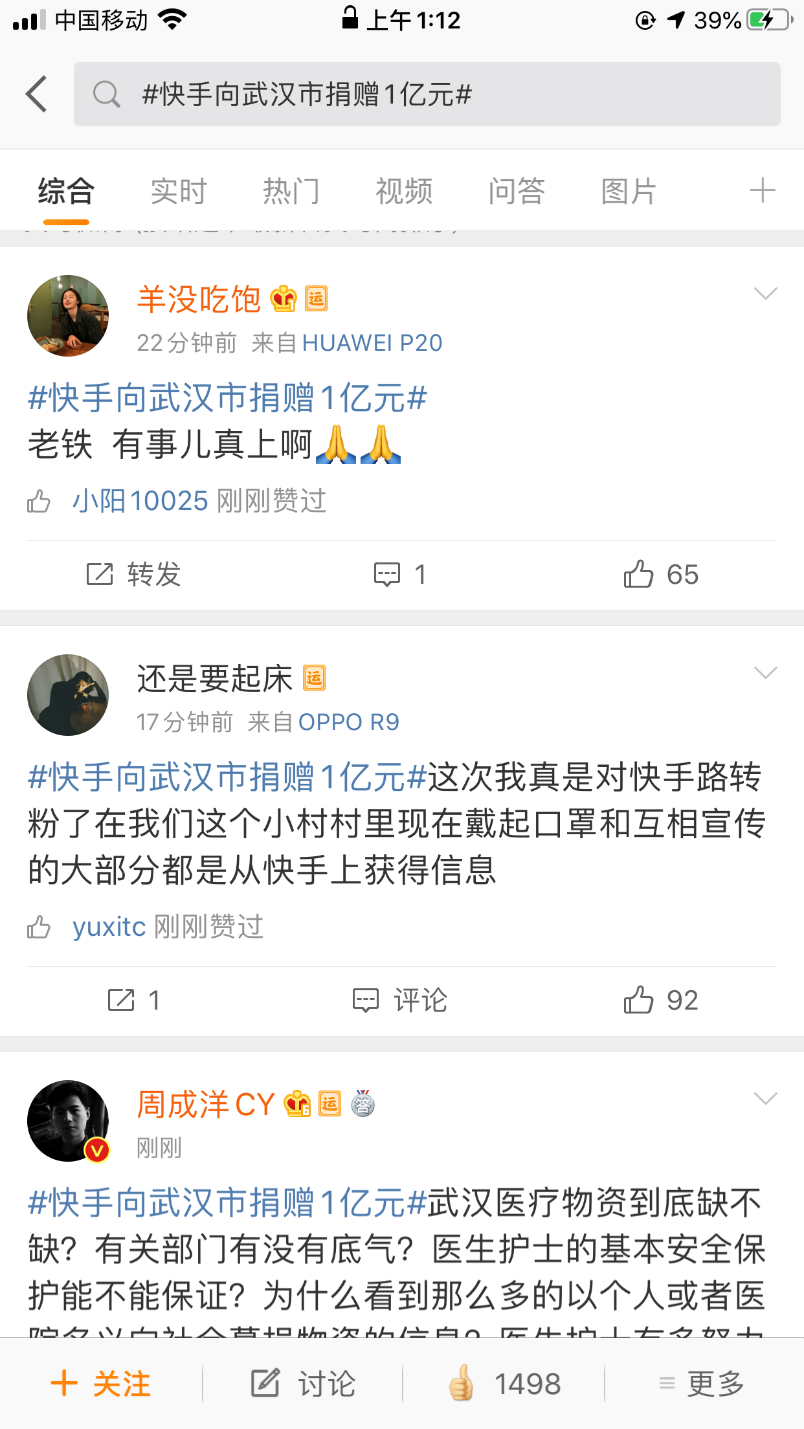The height and width of the screenshot is (1429, 804).
Task: Open 羊没吃饱's profile avatar
Action: coord(68,316)
